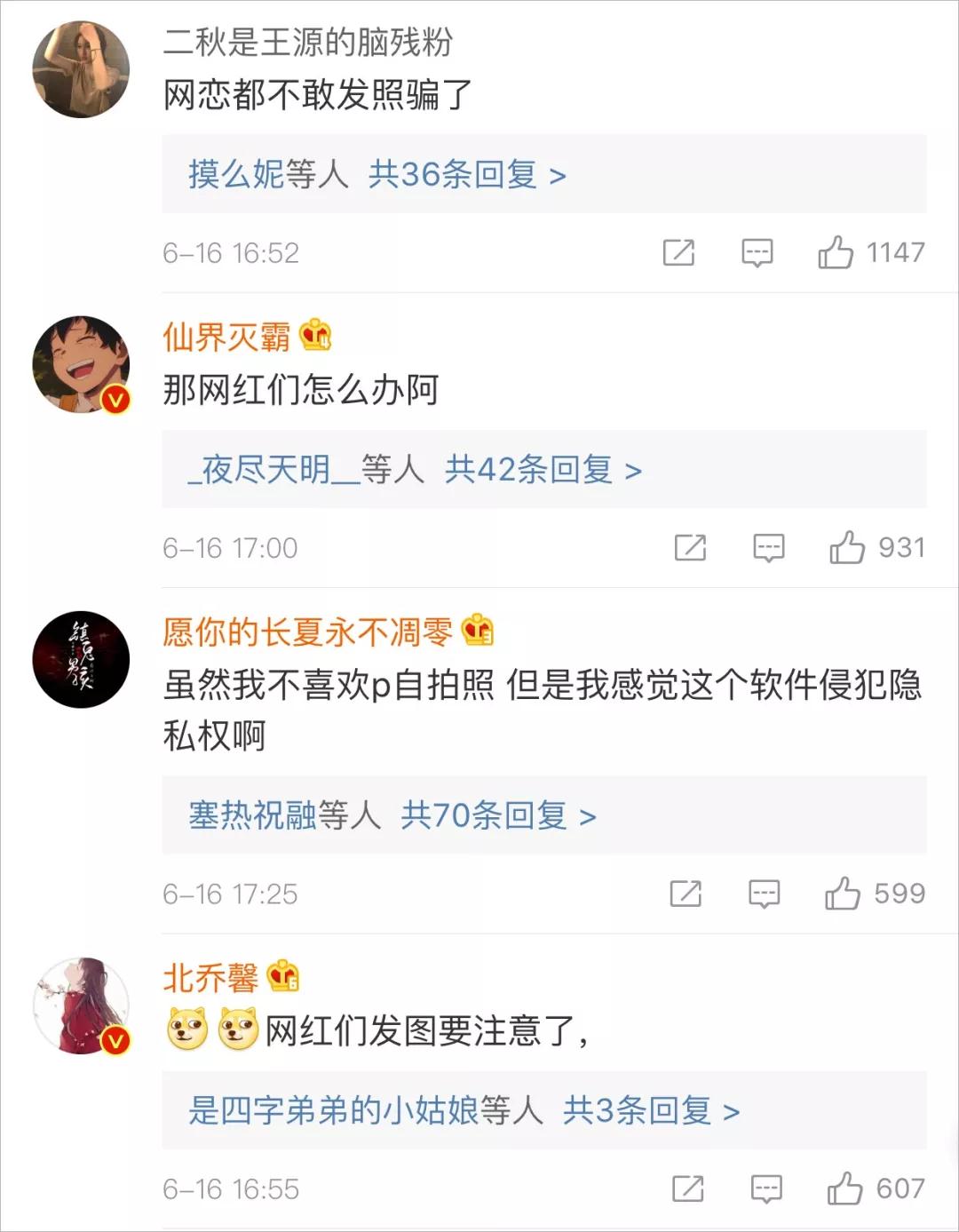This screenshot has height=1232, width=959.
Task: View 42 replies to 仙界灭霸's comment
Action: point(542,469)
